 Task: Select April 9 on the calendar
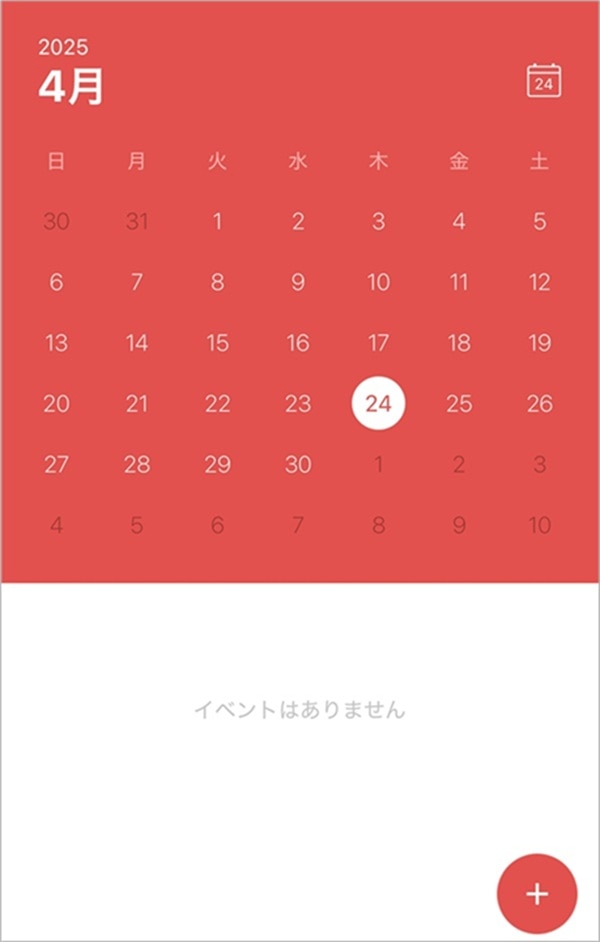[298, 282]
